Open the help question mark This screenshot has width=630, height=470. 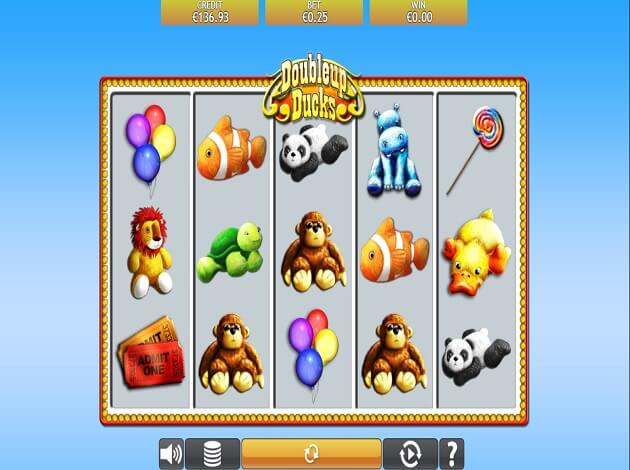[452, 454]
